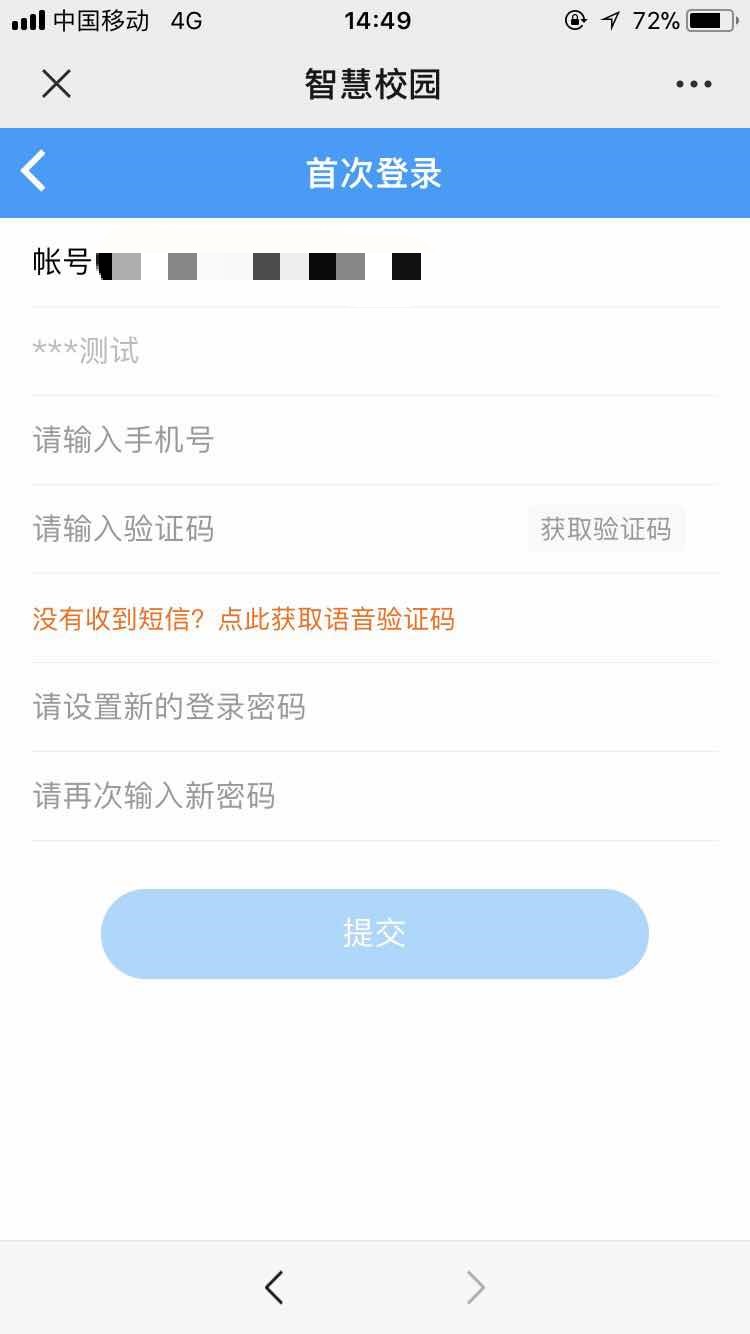Select the 请设置新的登录密码 field
The height and width of the screenshot is (1334, 750).
(x=374, y=708)
